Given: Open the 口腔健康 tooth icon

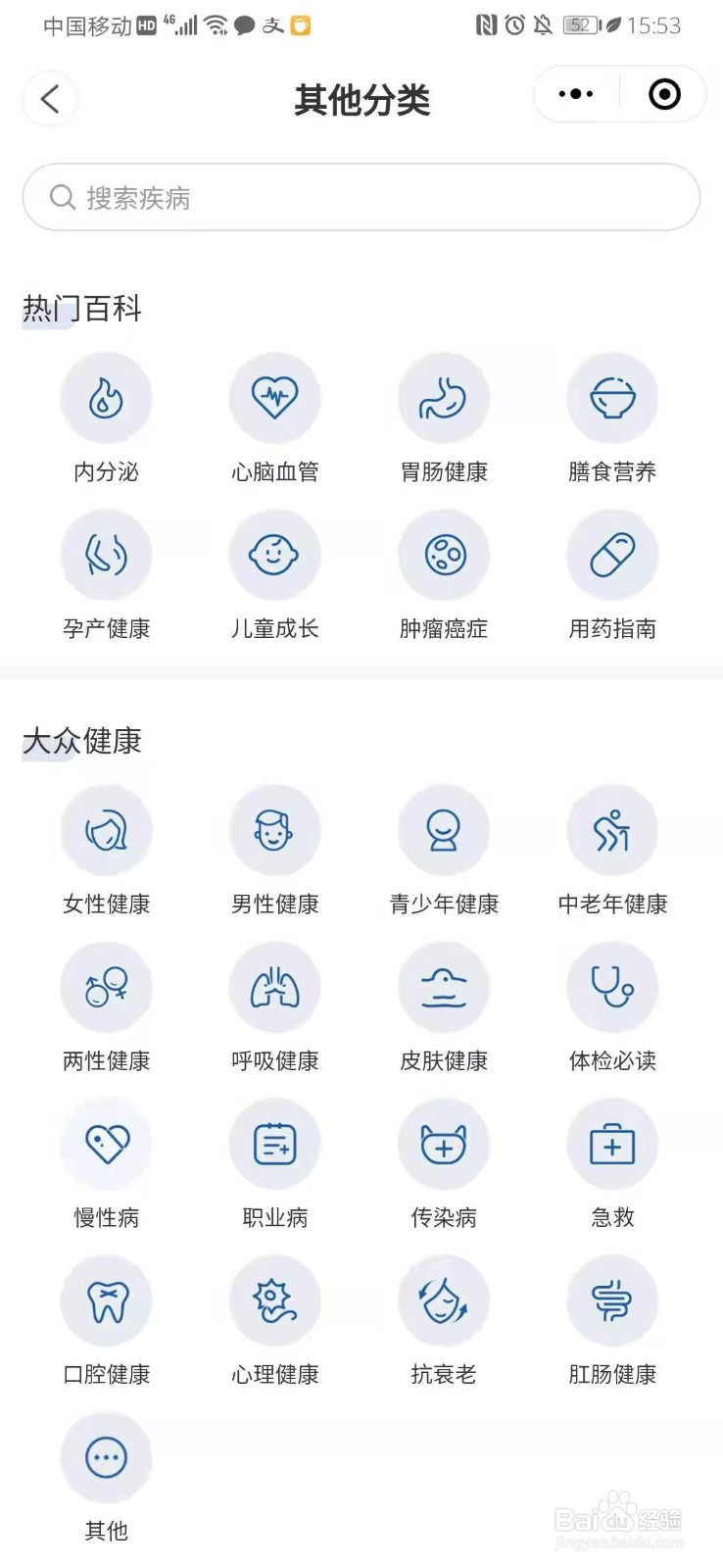Looking at the screenshot, I should click(x=106, y=1300).
